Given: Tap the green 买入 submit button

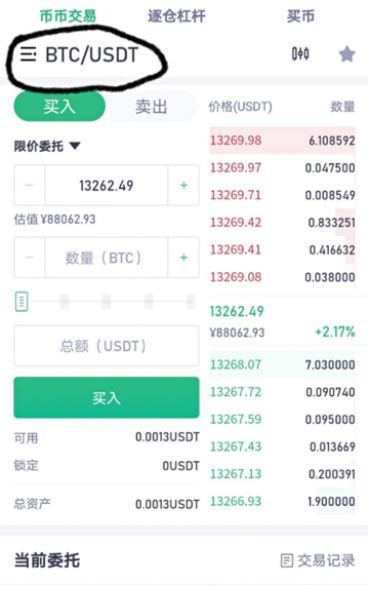Looking at the screenshot, I should [x=106, y=398].
